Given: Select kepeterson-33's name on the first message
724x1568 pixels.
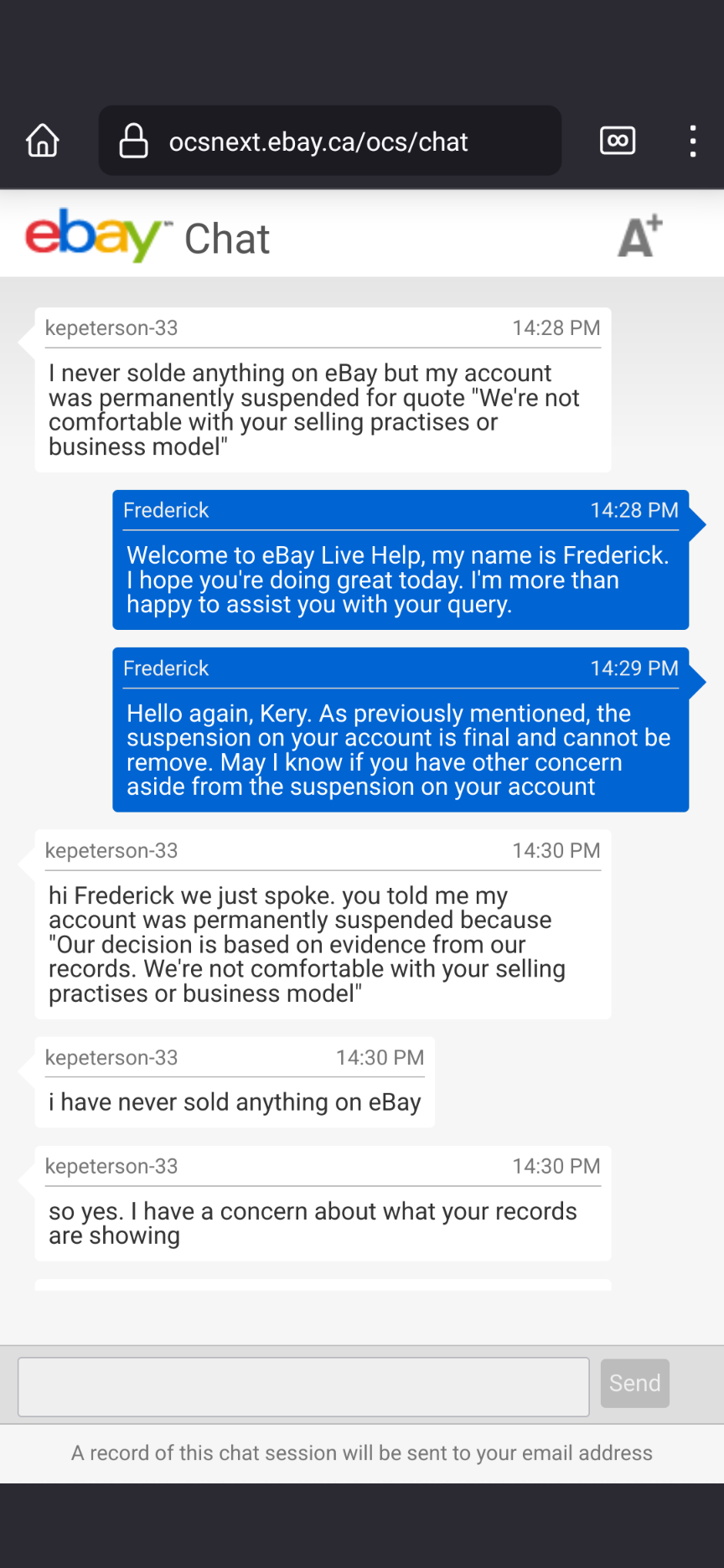Looking at the screenshot, I should coord(111,328).
